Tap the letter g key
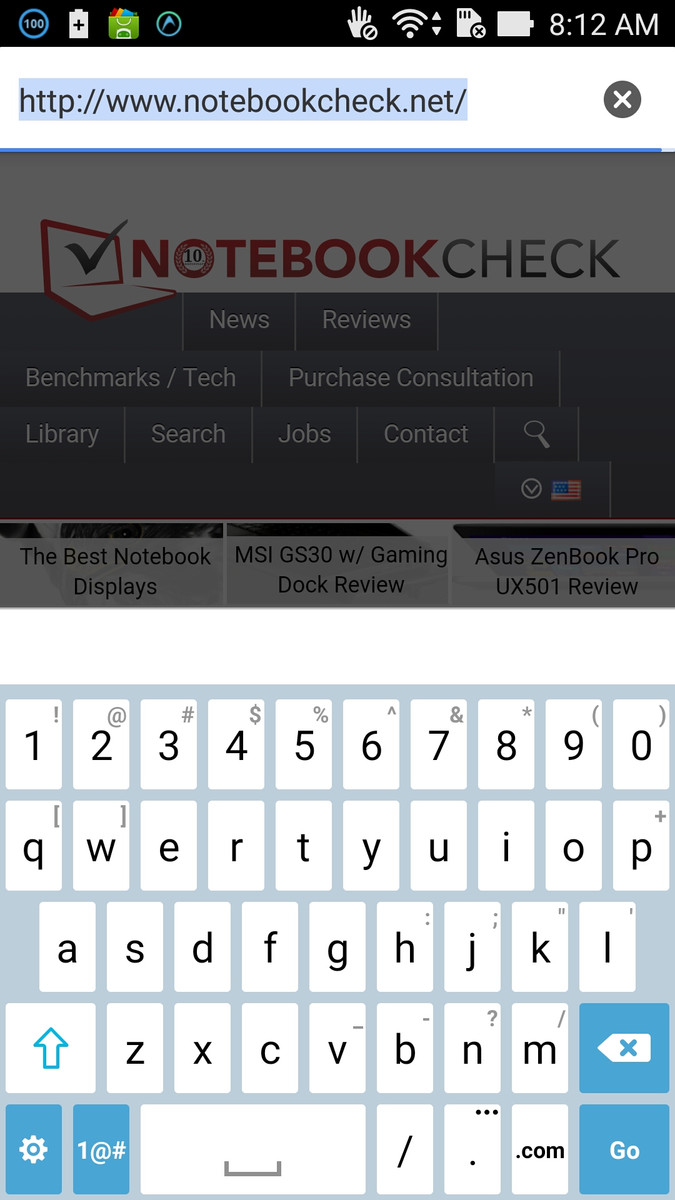 click(337, 947)
